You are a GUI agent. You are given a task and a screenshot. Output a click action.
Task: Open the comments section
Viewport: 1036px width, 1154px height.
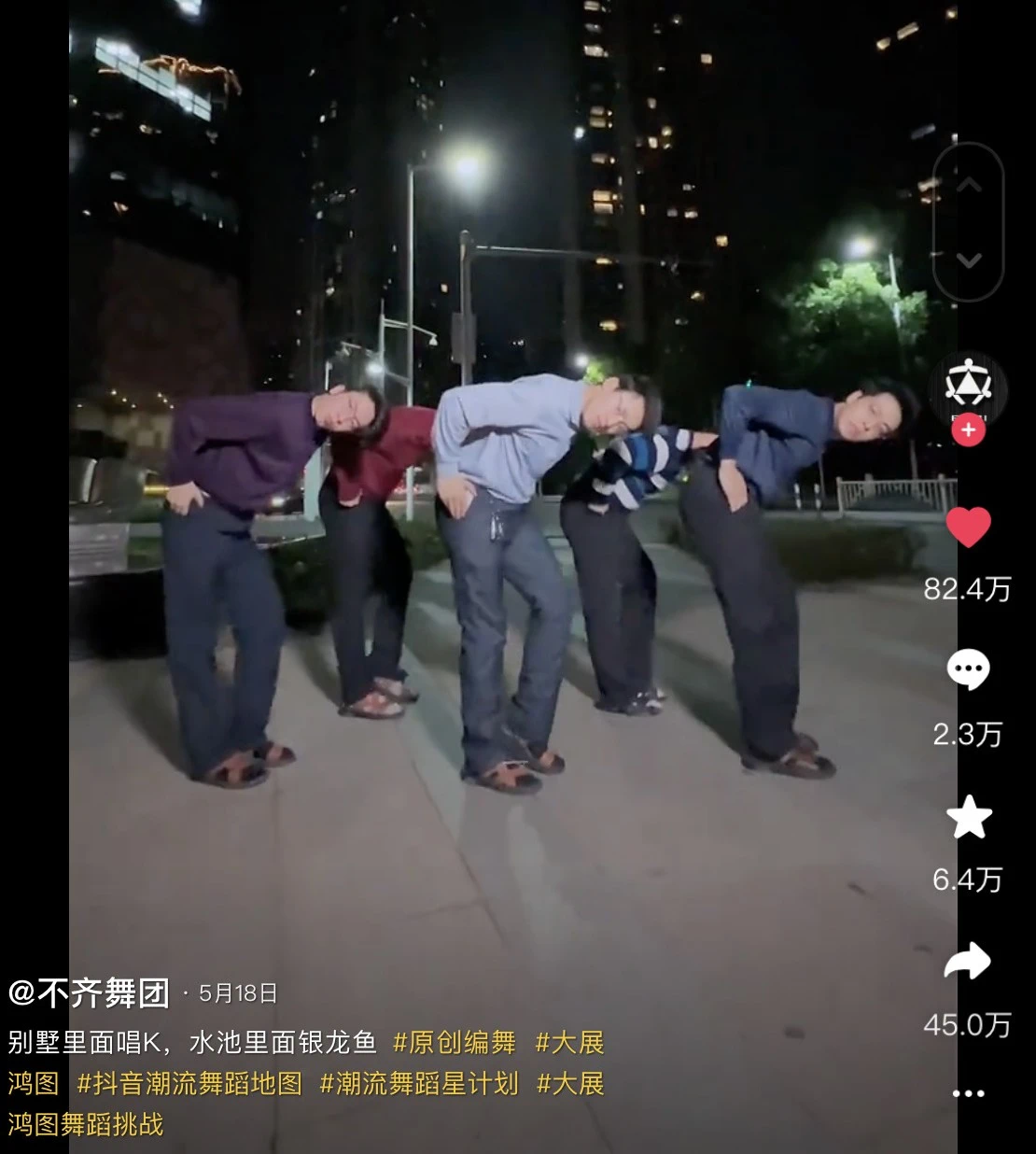[x=968, y=669]
